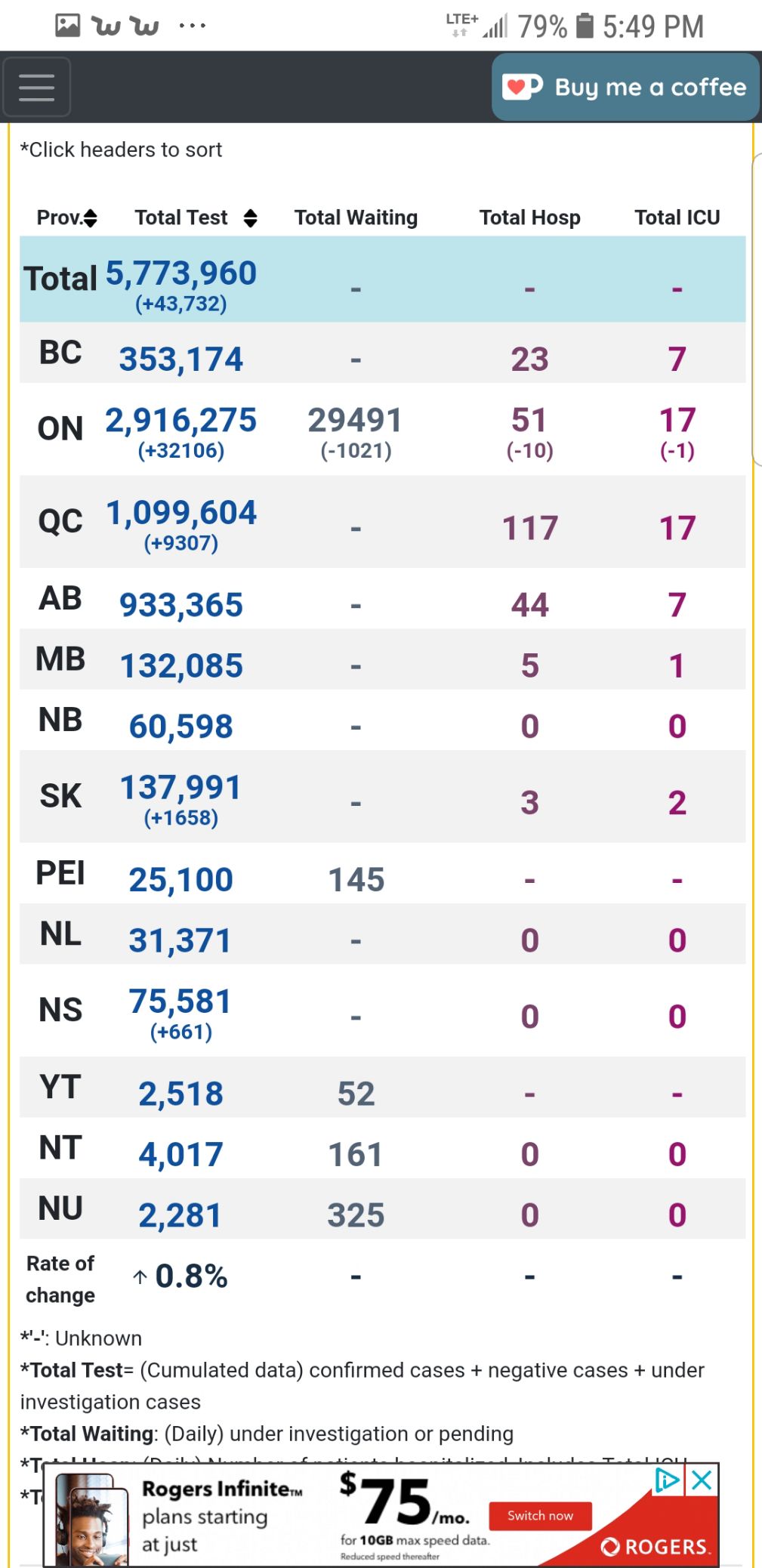Sort the table by Total Test header
This screenshot has width=762, height=1568.
(x=195, y=218)
